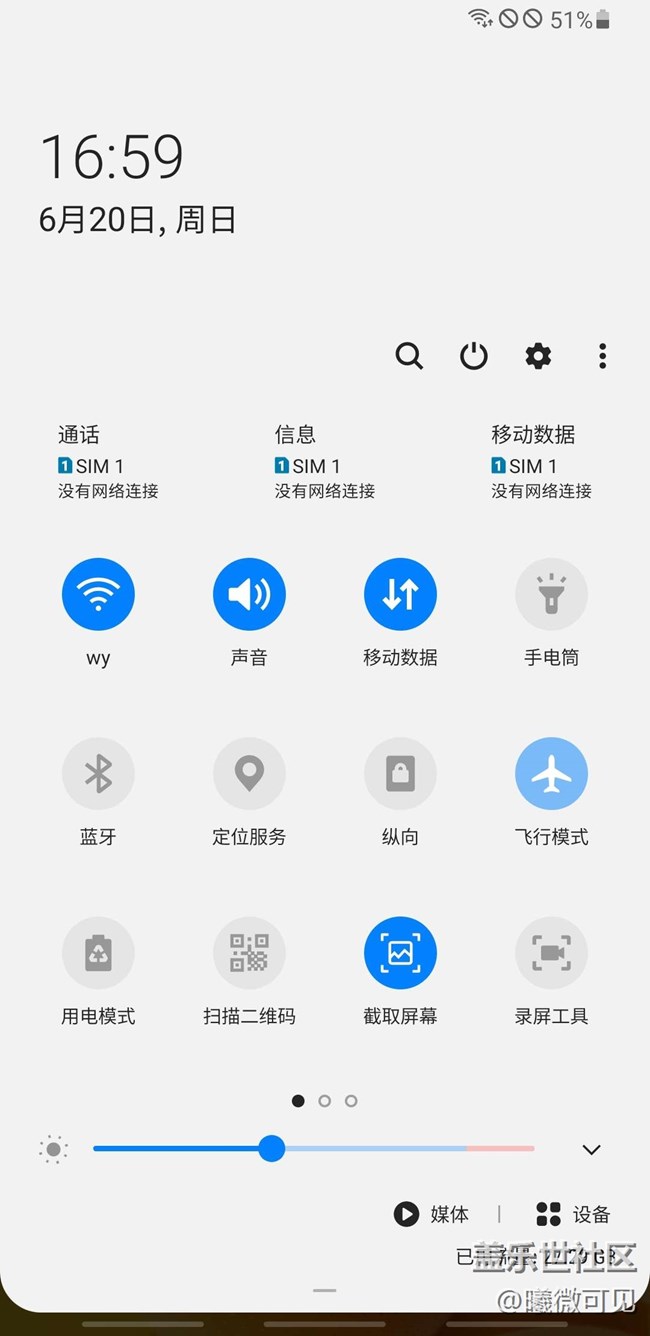Disable 移动数据 mobile data
Viewport: 650px width, 1336px height.
[400, 594]
